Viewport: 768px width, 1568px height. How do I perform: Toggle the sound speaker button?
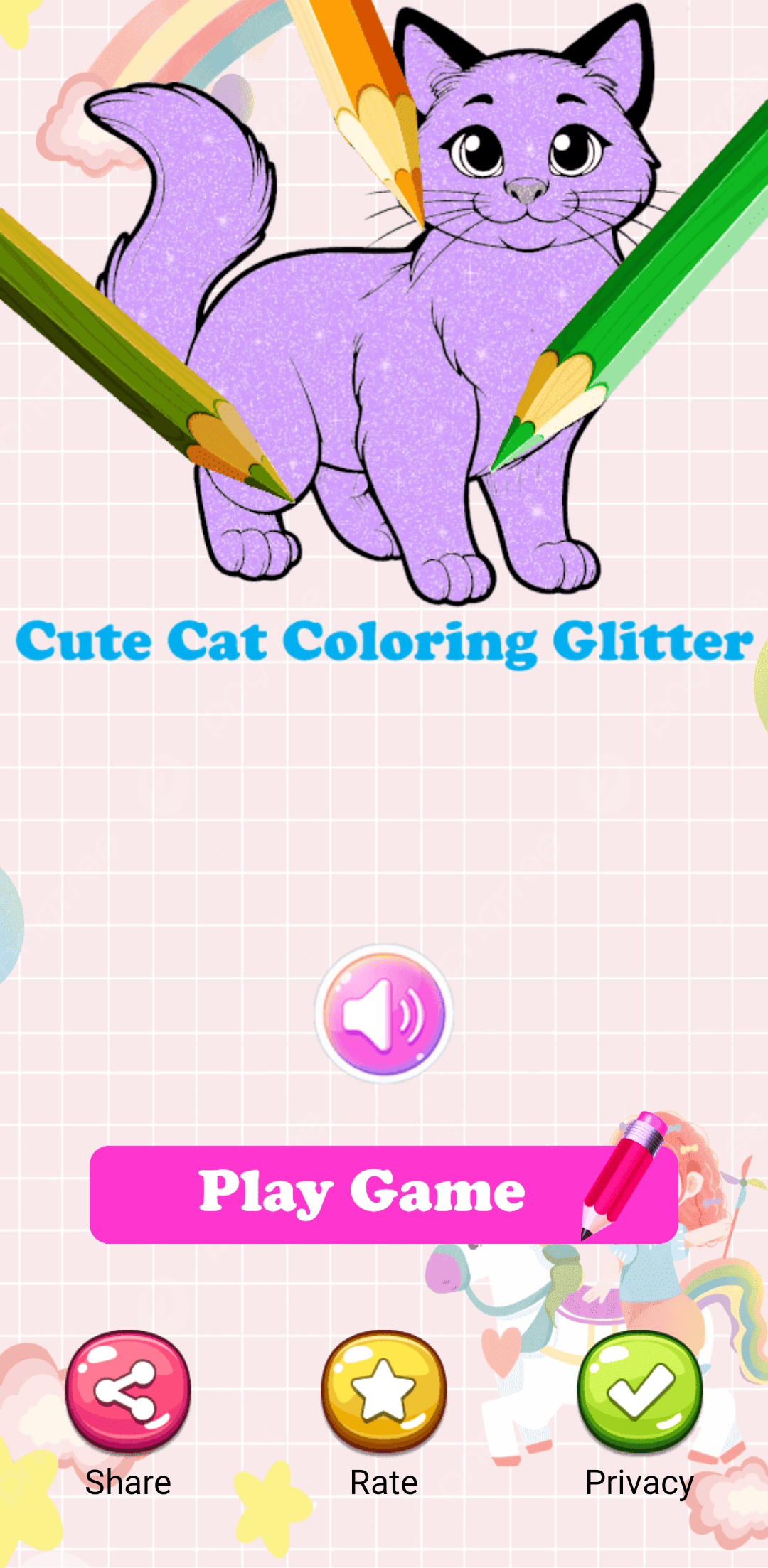384,1013
